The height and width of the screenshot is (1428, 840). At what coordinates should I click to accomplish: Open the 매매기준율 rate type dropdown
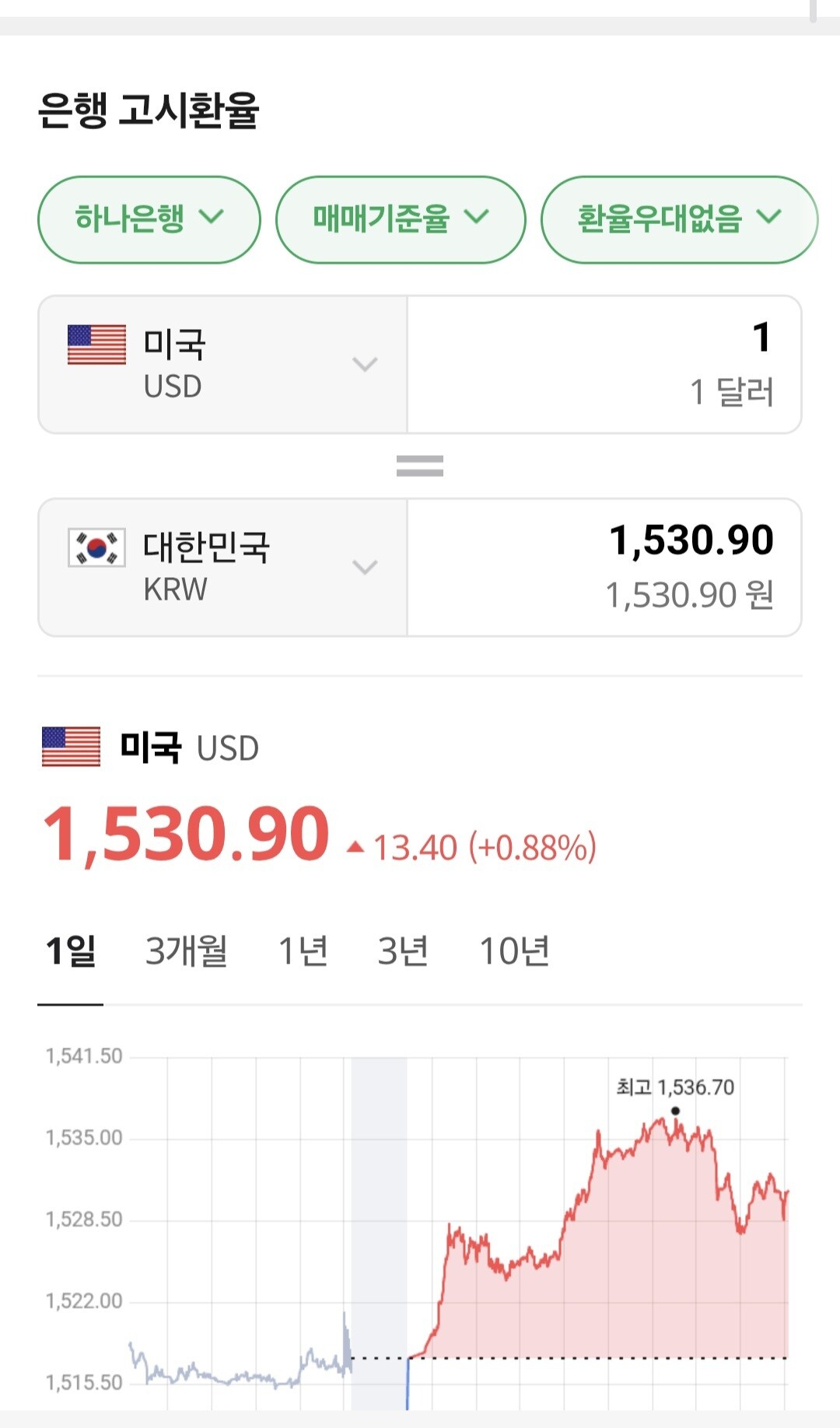click(401, 219)
